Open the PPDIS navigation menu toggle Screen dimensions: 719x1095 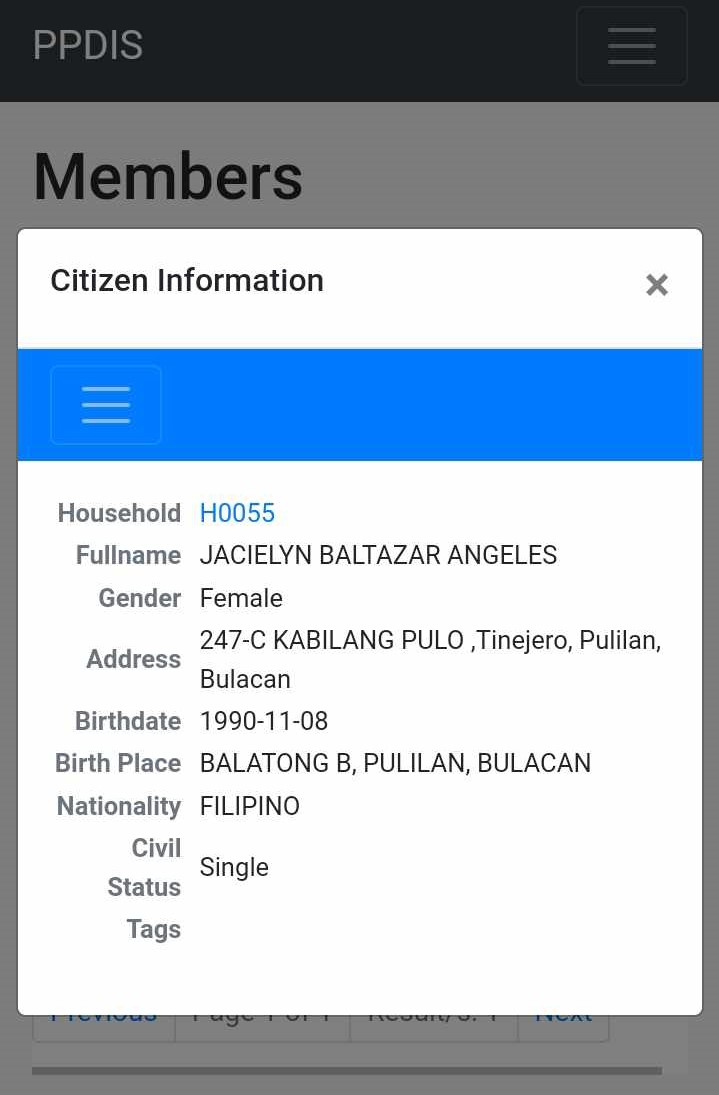[631, 46]
